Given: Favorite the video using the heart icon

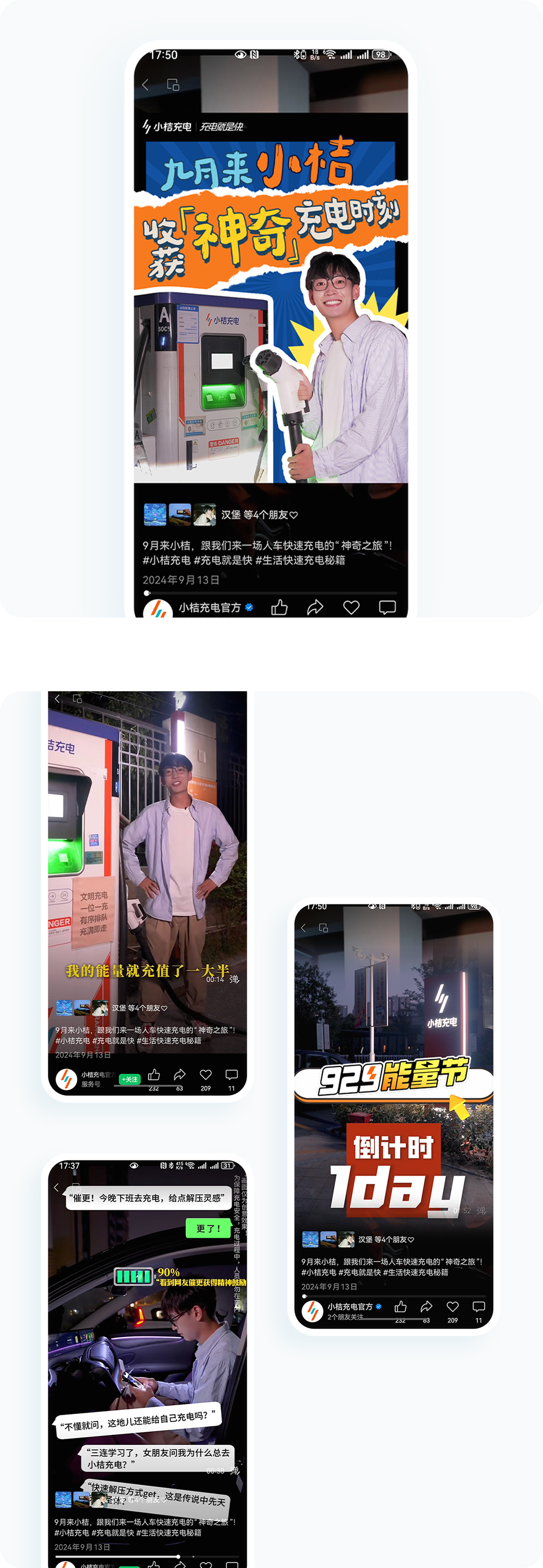Looking at the screenshot, I should 351,606.
